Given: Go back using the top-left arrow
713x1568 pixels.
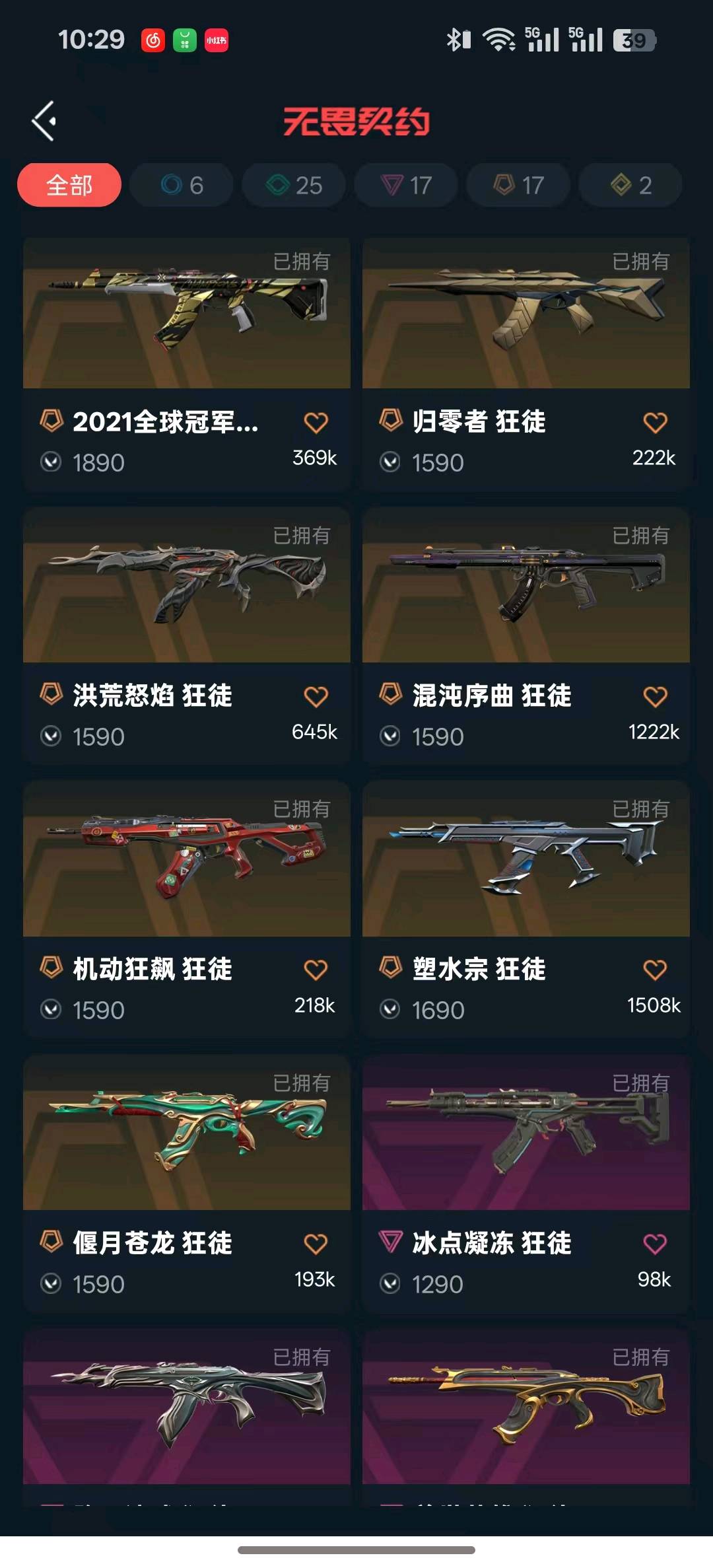Looking at the screenshot, I should tap(44, 121).
